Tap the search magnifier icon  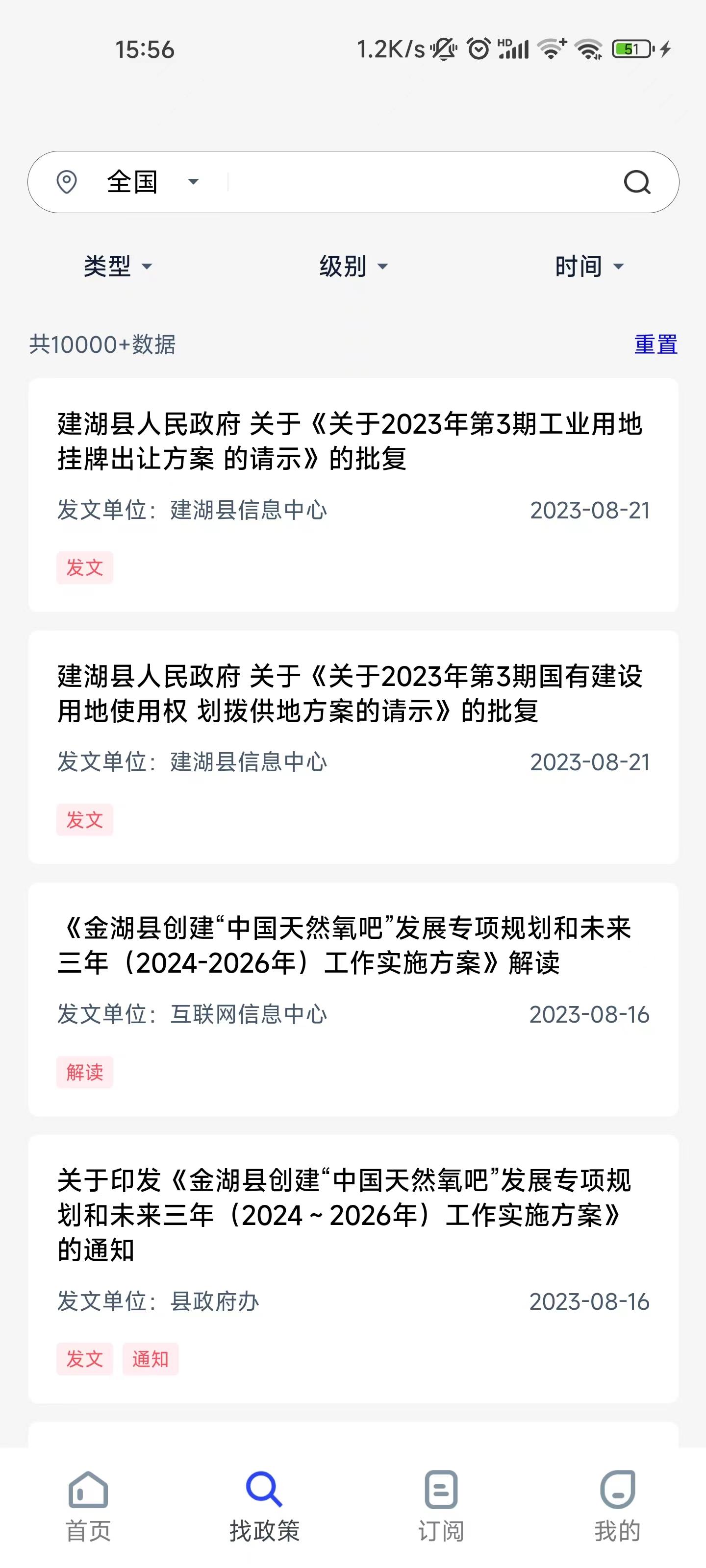coord(636,182)
